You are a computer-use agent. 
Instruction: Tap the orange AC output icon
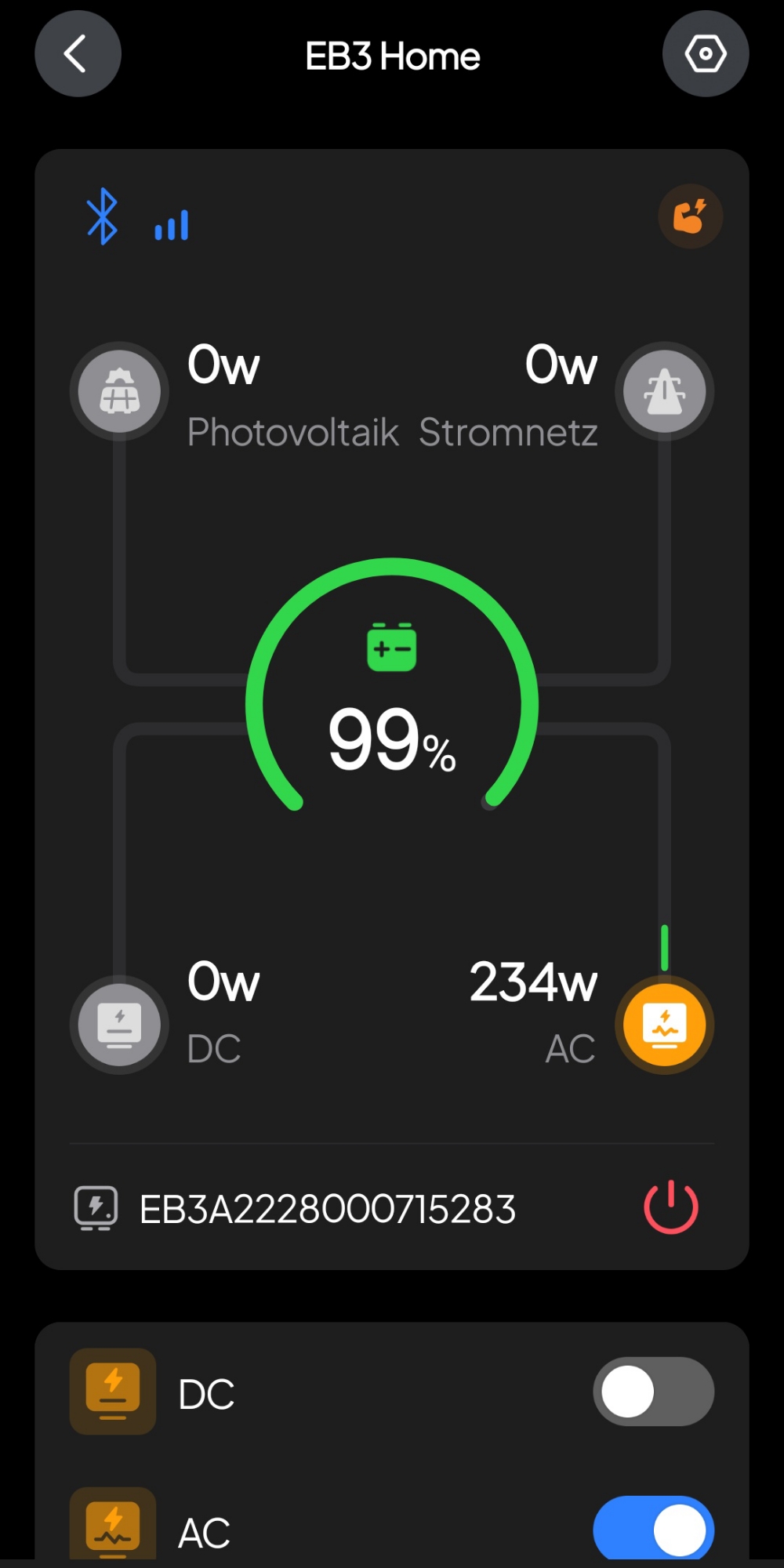click(x=665, y=1025)
